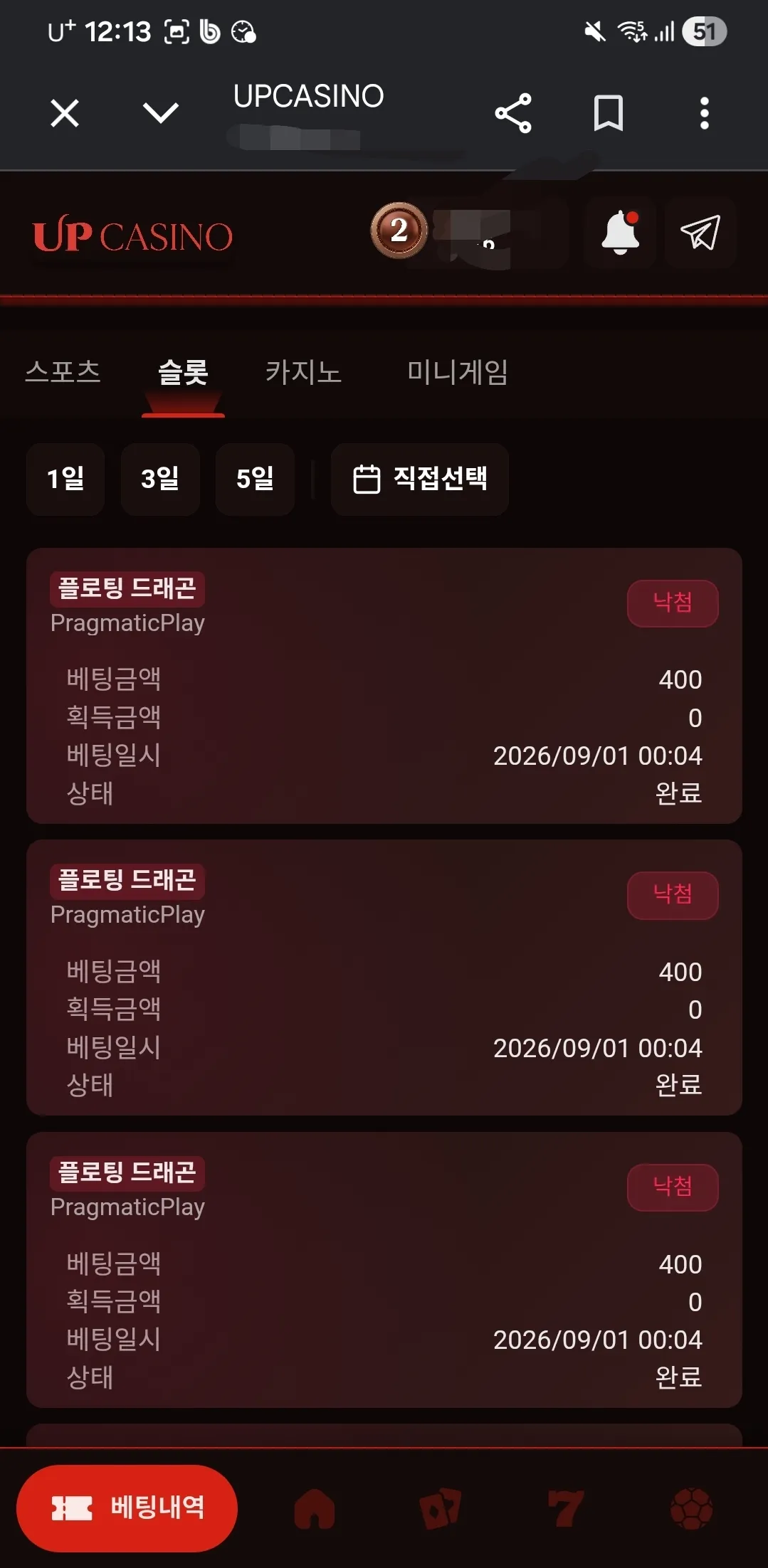Open the slot 7 icon in bottom bar
Image resolution: width=768 pixels, height=1568 pixels.
point(566,1509)
